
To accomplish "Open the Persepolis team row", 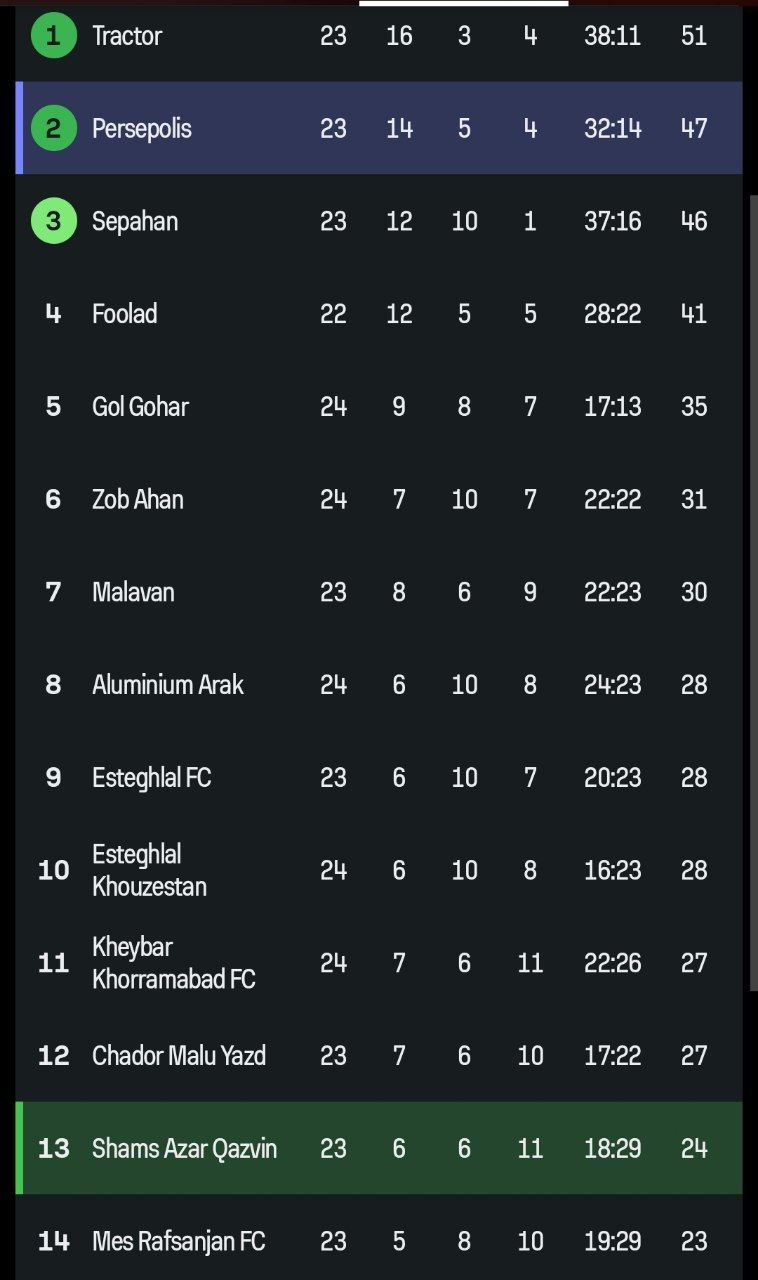I will (379, 128).
